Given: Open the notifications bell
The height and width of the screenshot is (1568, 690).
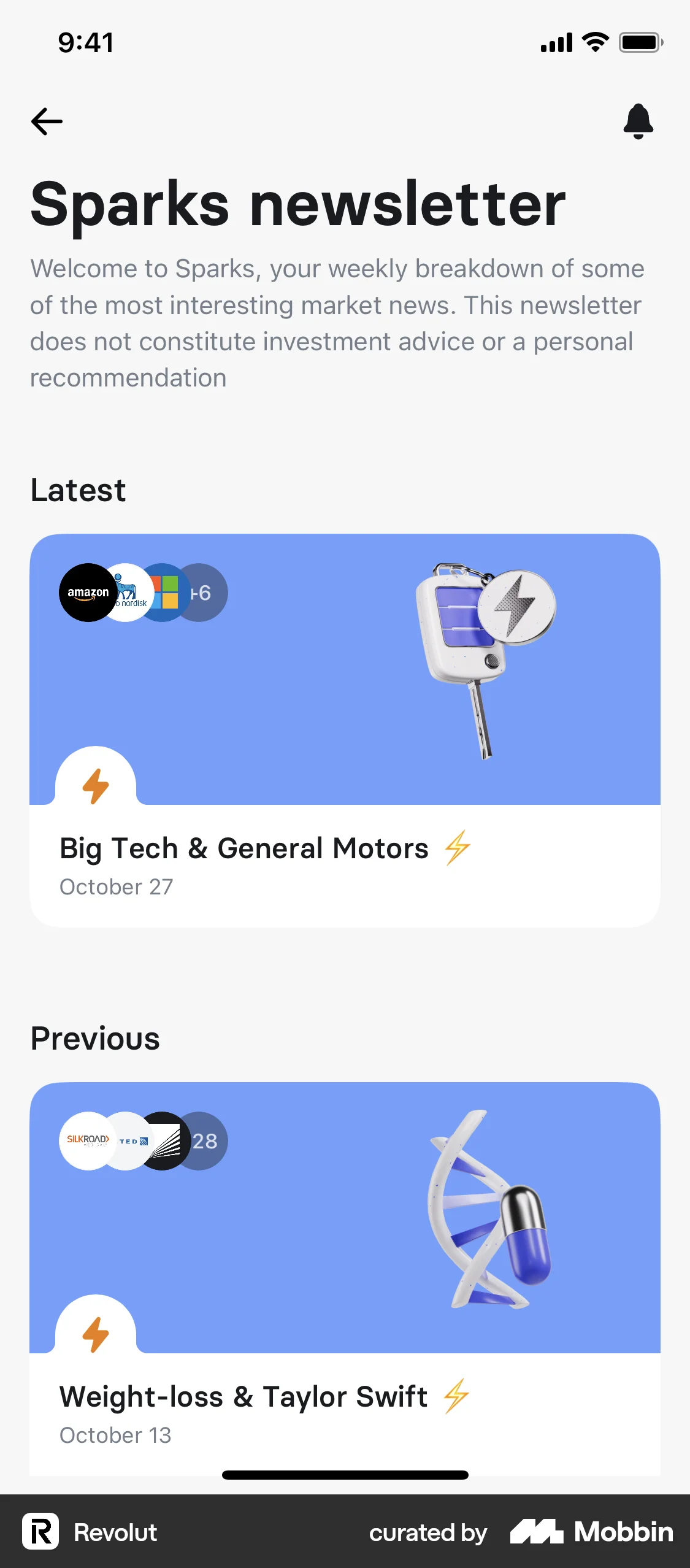Looking at the screenshot, I should point(638,120).
